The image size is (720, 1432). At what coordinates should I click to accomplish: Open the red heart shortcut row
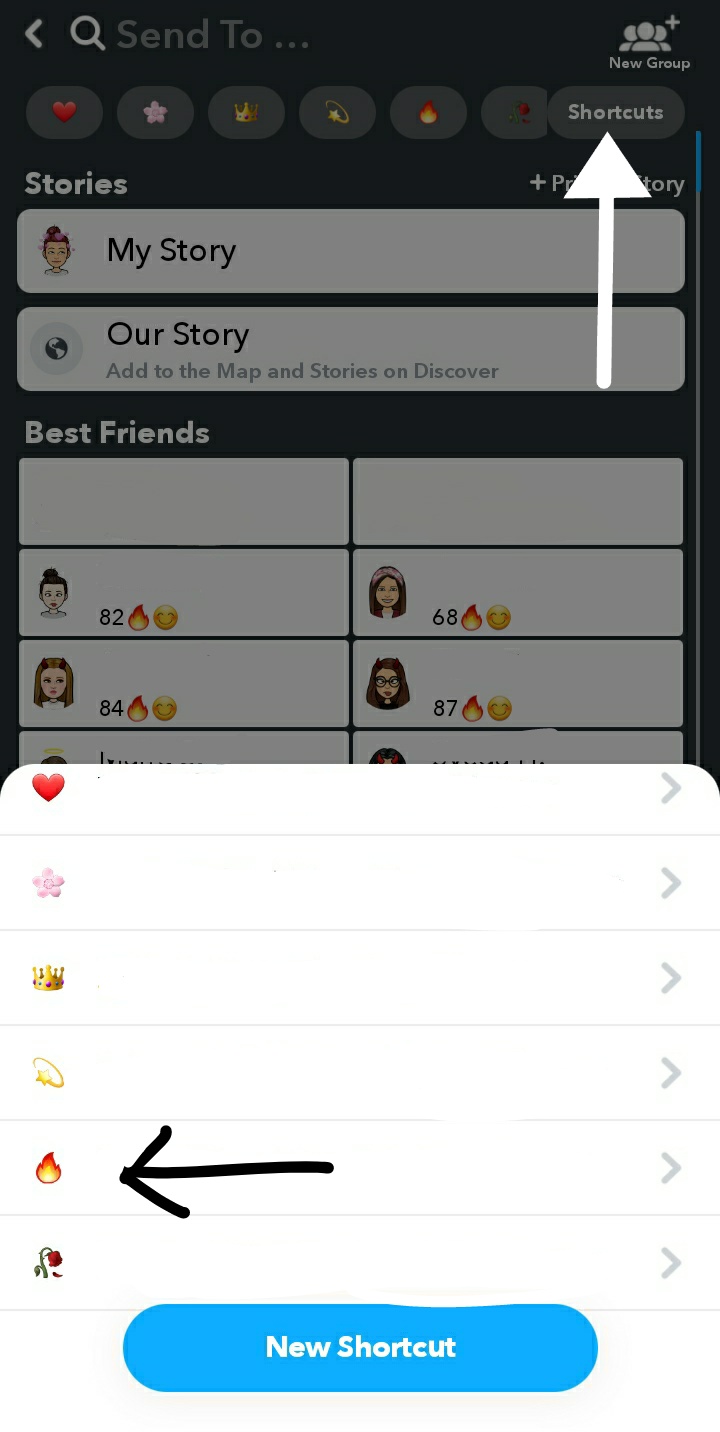point(360,789)
